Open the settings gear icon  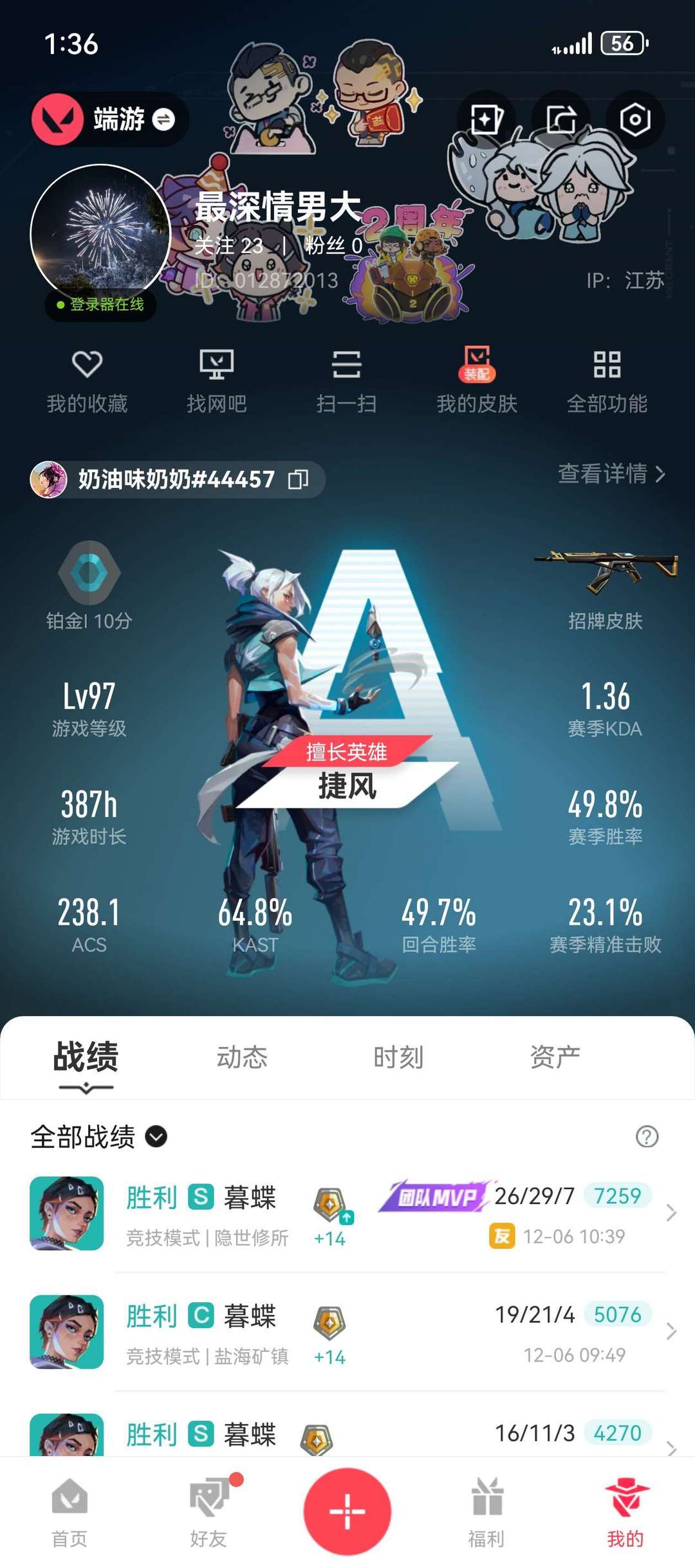pyautogui.click(x=635, y=120)
